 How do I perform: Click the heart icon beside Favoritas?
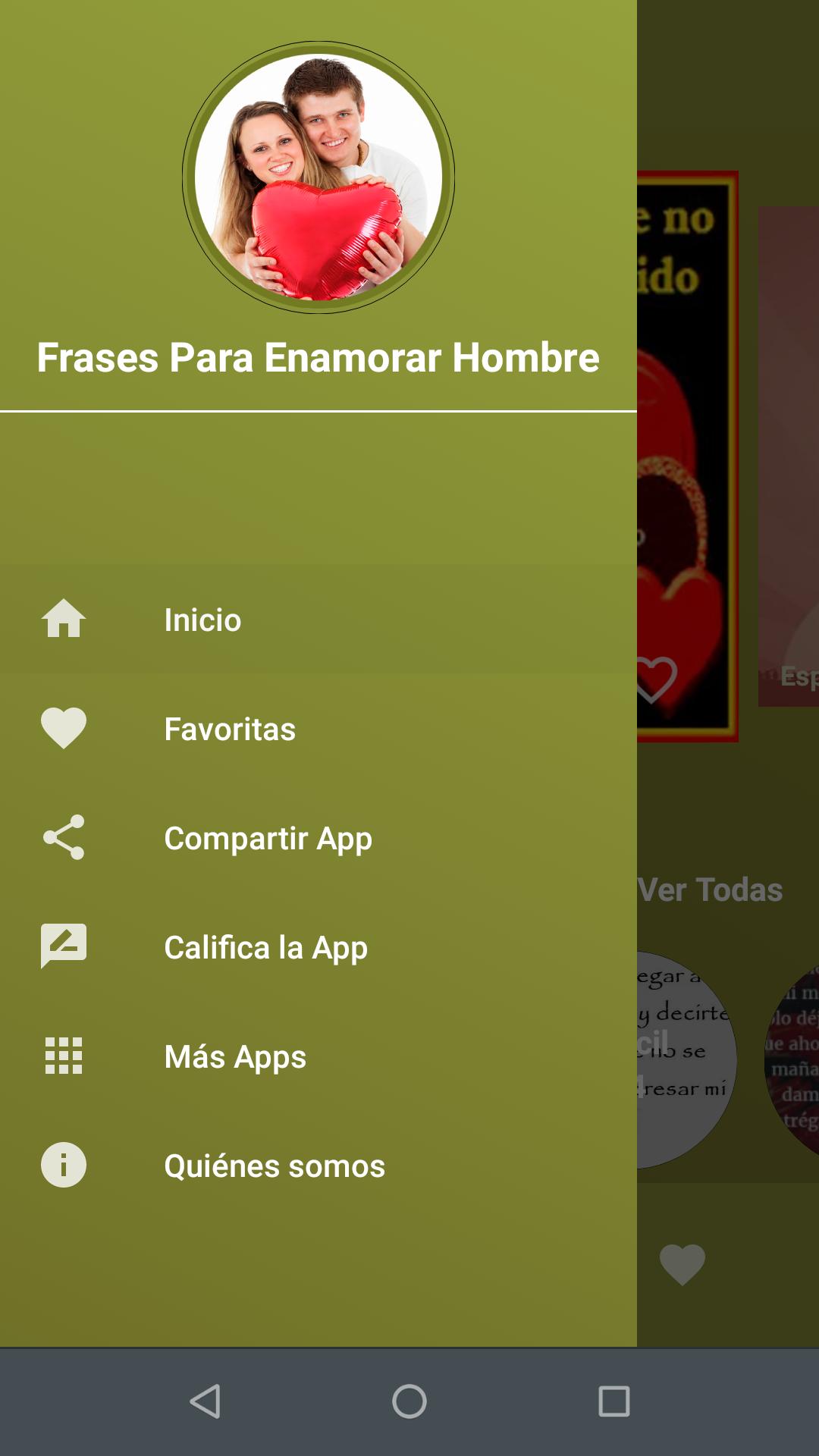point(64,729)
